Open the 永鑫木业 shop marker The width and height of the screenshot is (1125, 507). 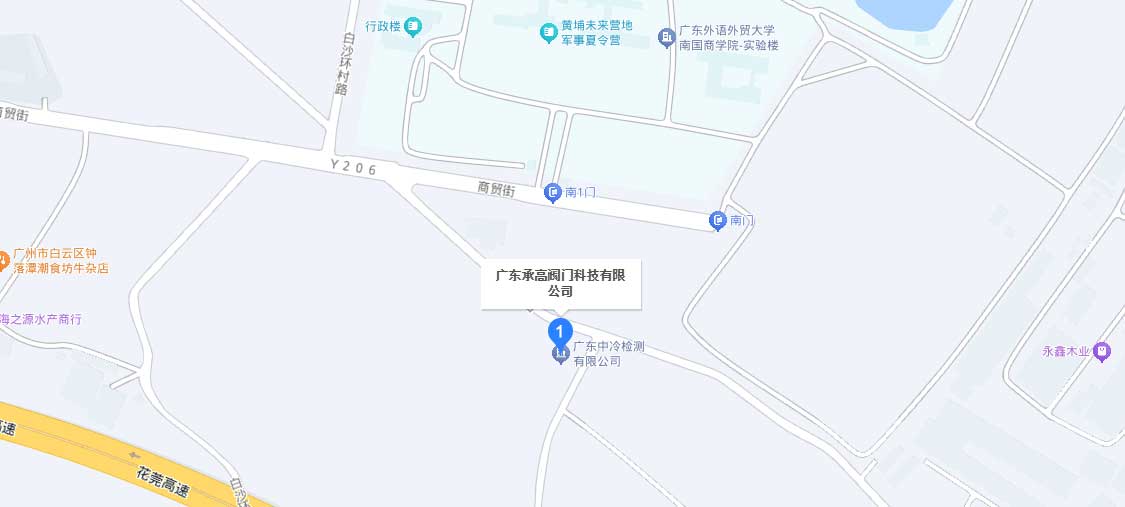(1102, 351)
